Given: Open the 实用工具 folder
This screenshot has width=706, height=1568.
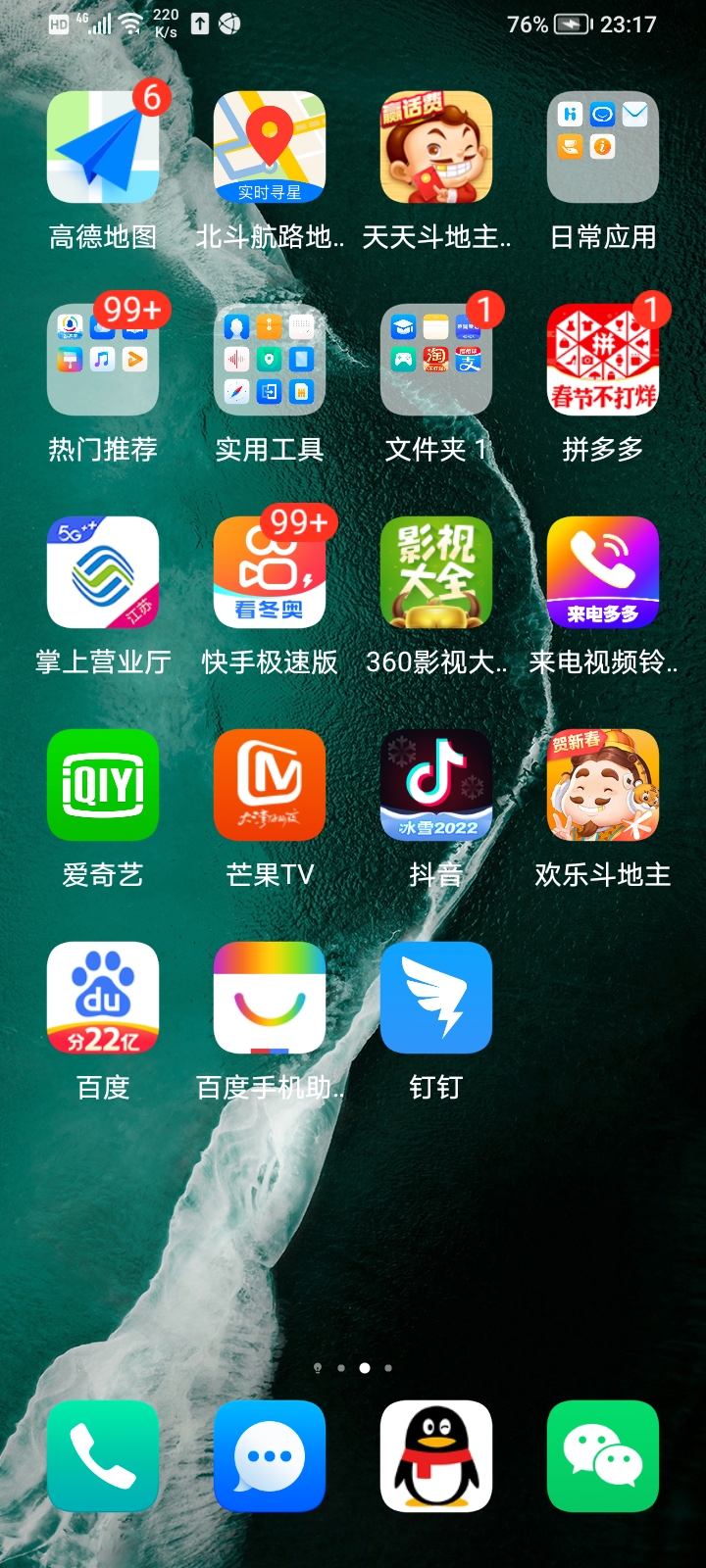Looking at the screenshot, I should (x=270, y=360).
